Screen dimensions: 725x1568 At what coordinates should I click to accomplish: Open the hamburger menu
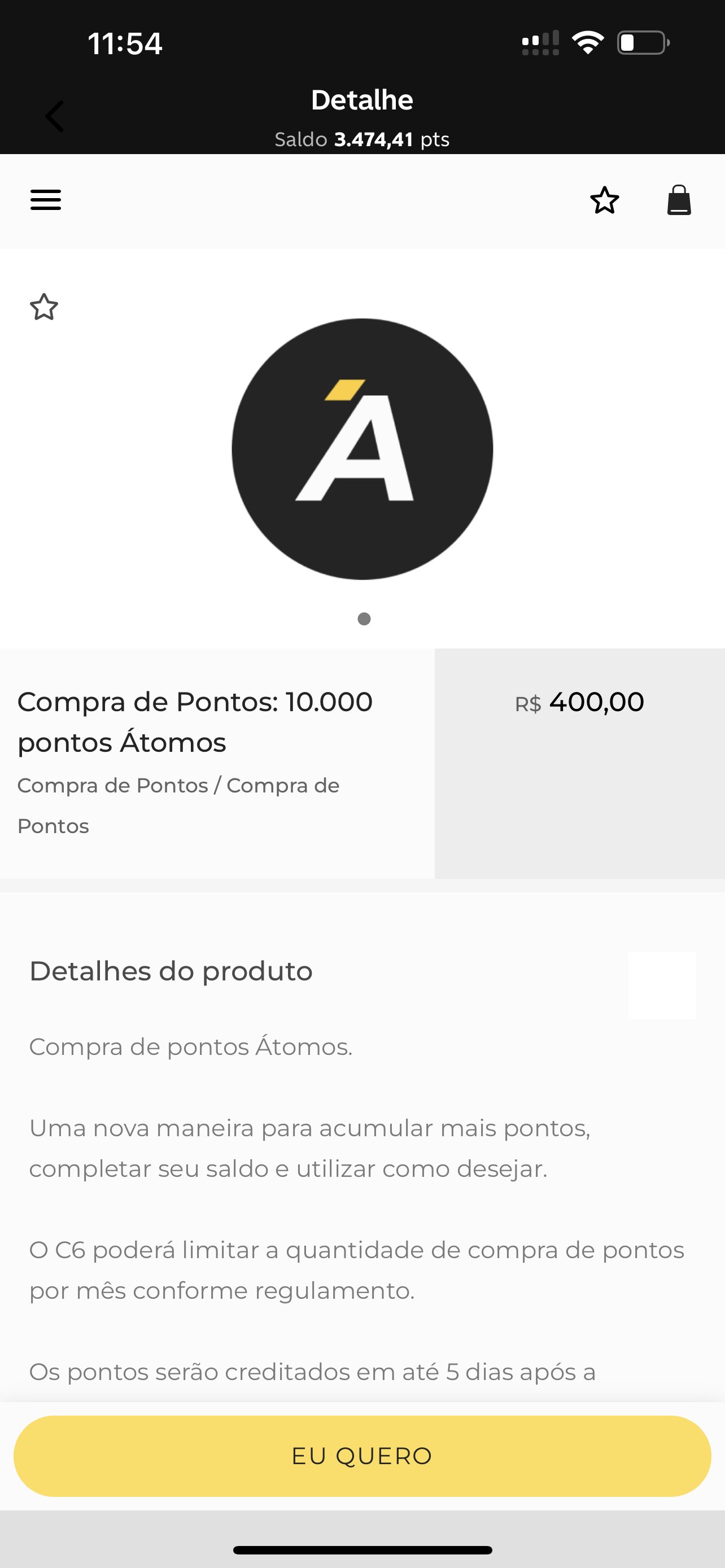[46, 200]
